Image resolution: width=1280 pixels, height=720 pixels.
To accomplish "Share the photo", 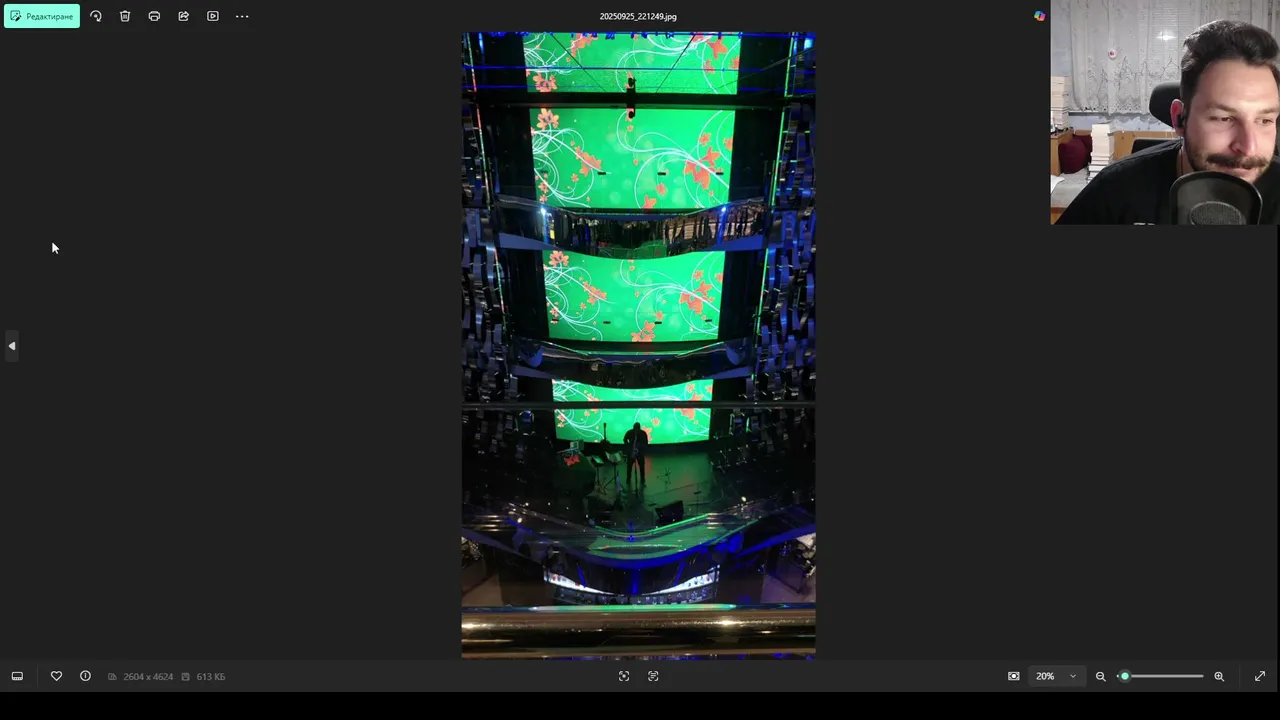I will pos(183,16).
